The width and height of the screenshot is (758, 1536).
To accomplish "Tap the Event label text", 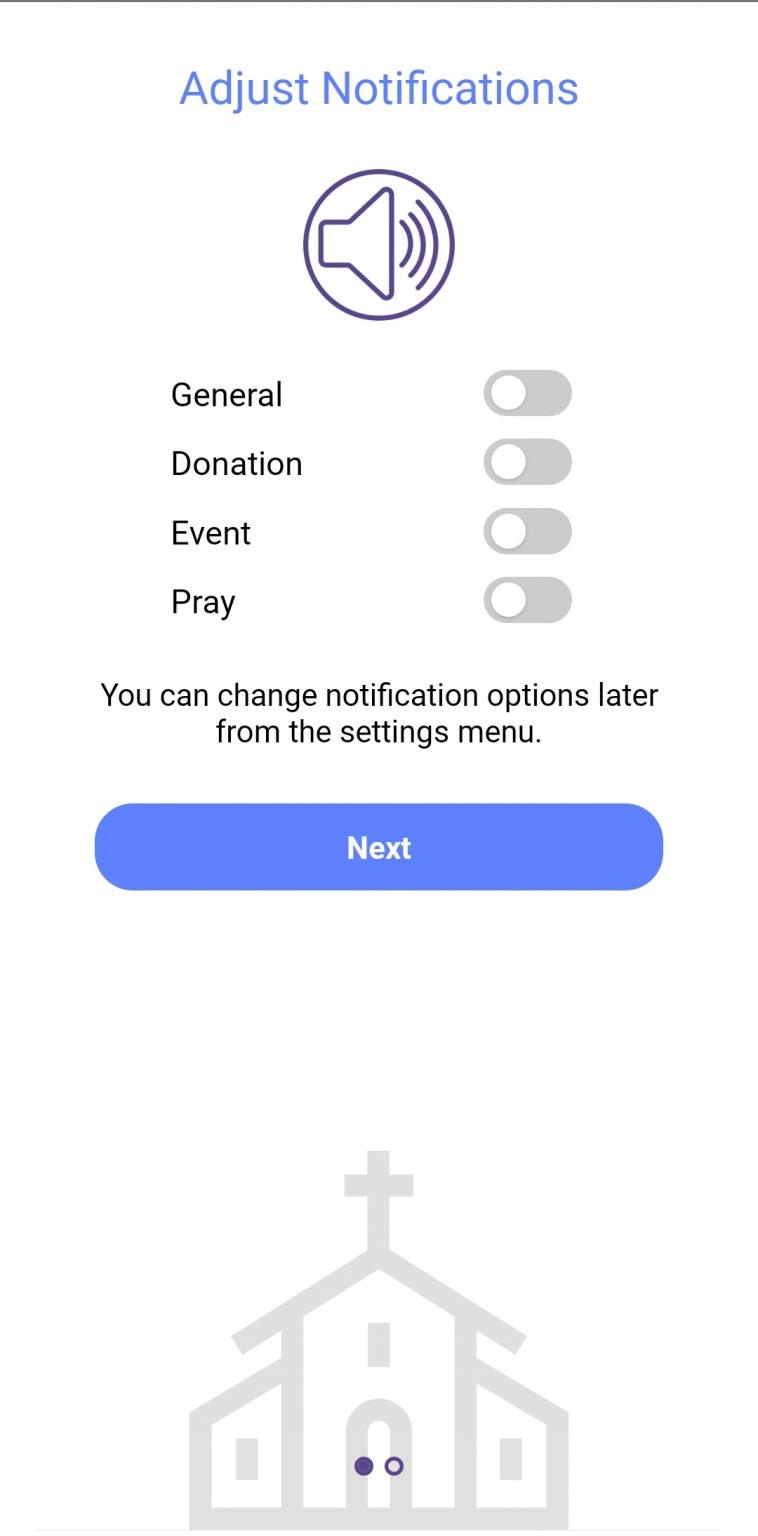I will point(210,532).
